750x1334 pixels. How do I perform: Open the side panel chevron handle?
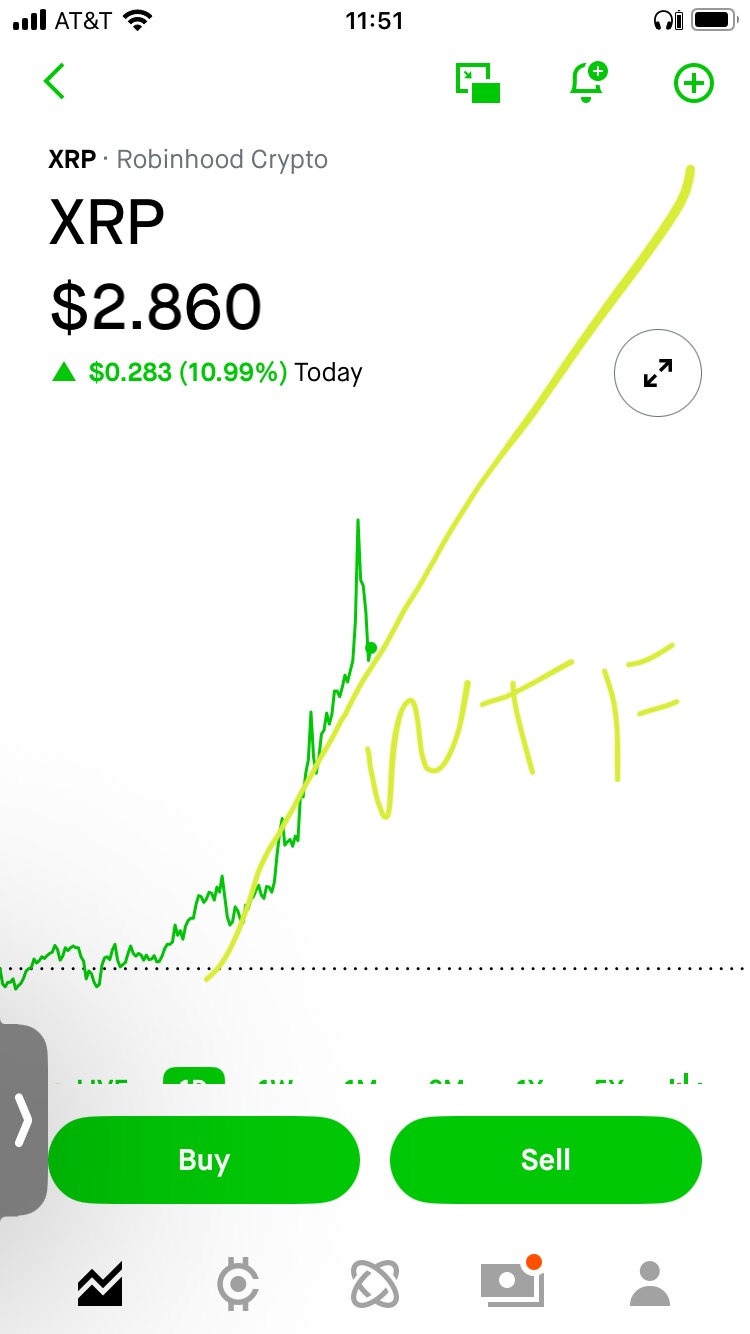[23, 1121]
